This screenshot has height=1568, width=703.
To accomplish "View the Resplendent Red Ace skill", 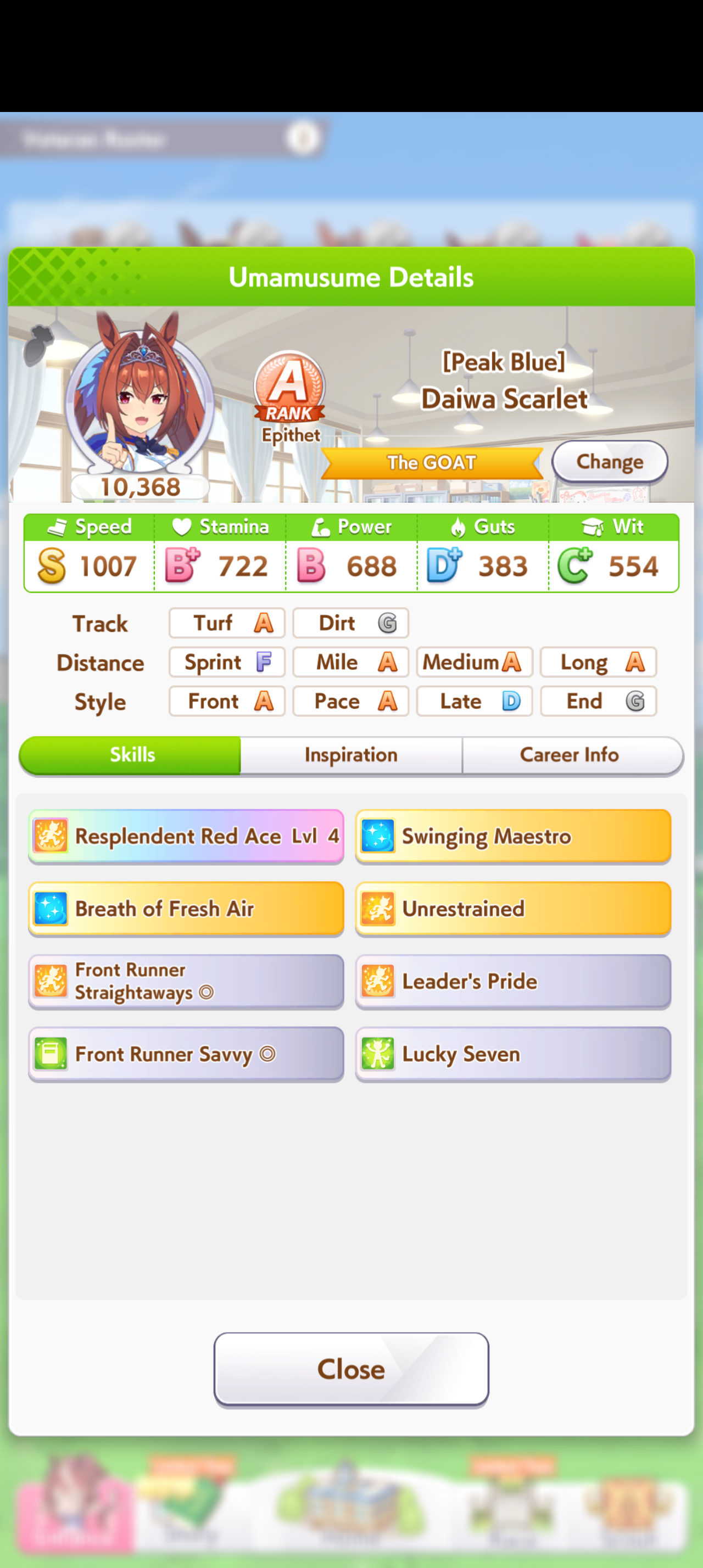I will click(186, 836).
